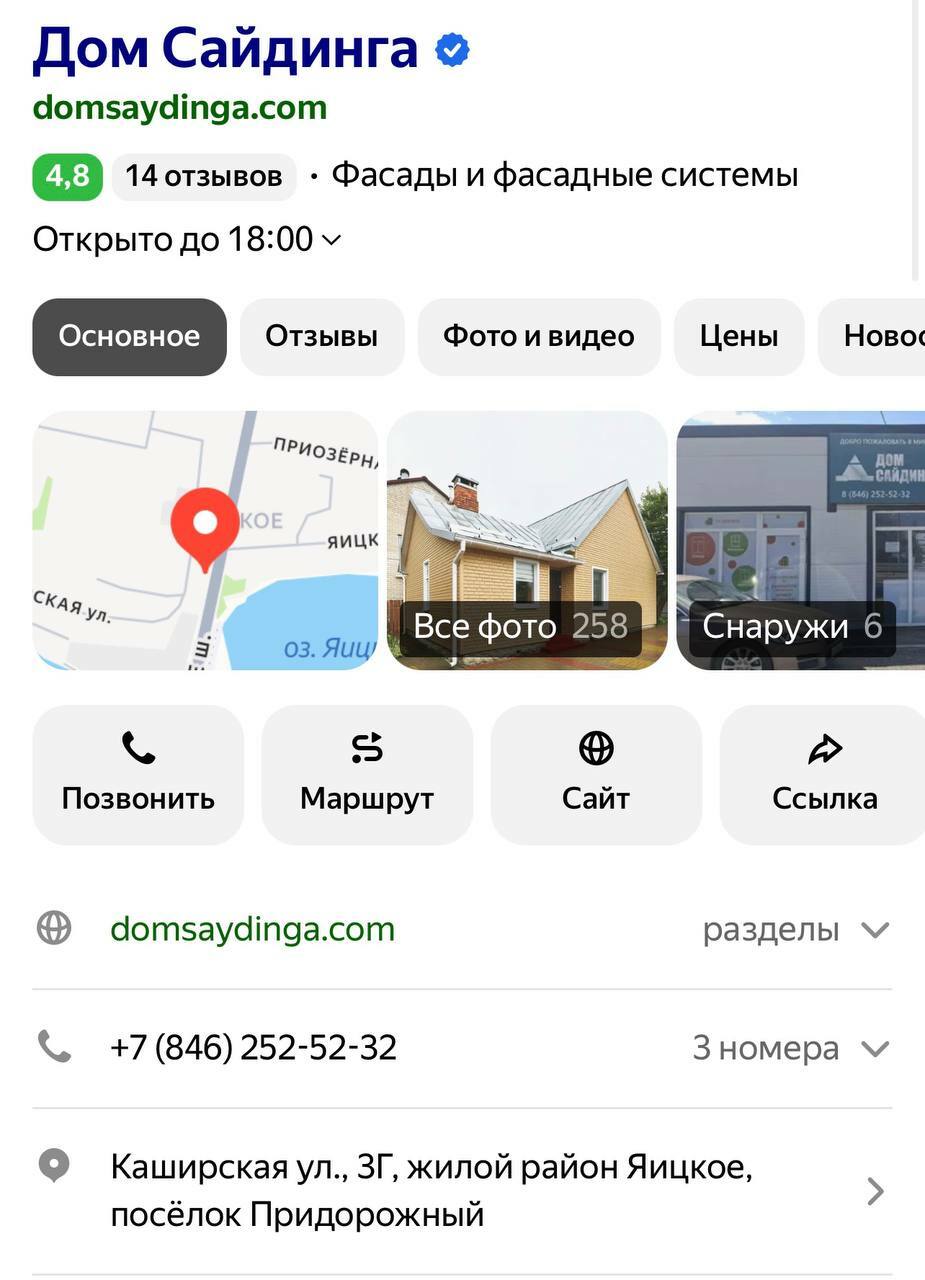Switch to the Фото и видео tab
The width and height of the screenshot is (925, 1280).
pos(538,336)
